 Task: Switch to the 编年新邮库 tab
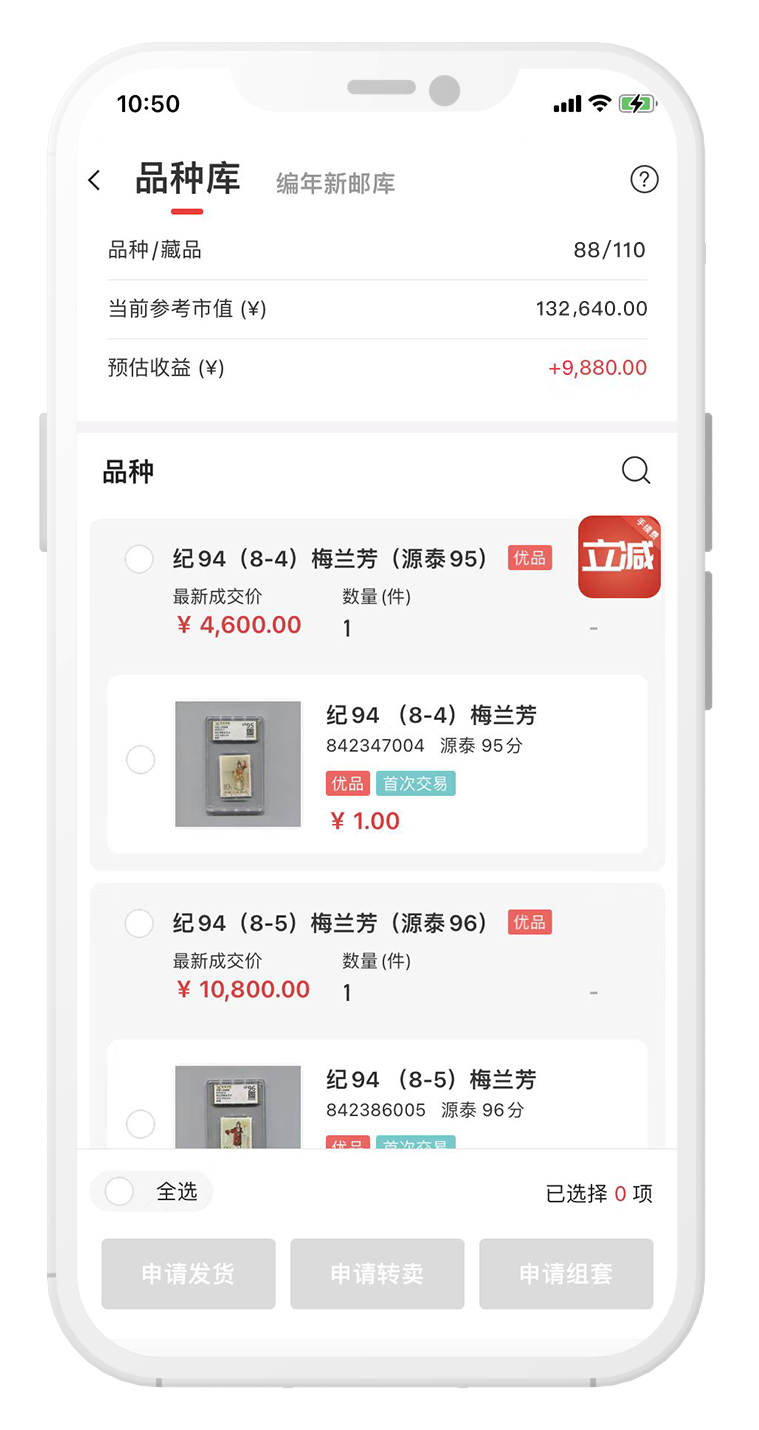pos(336,184)
